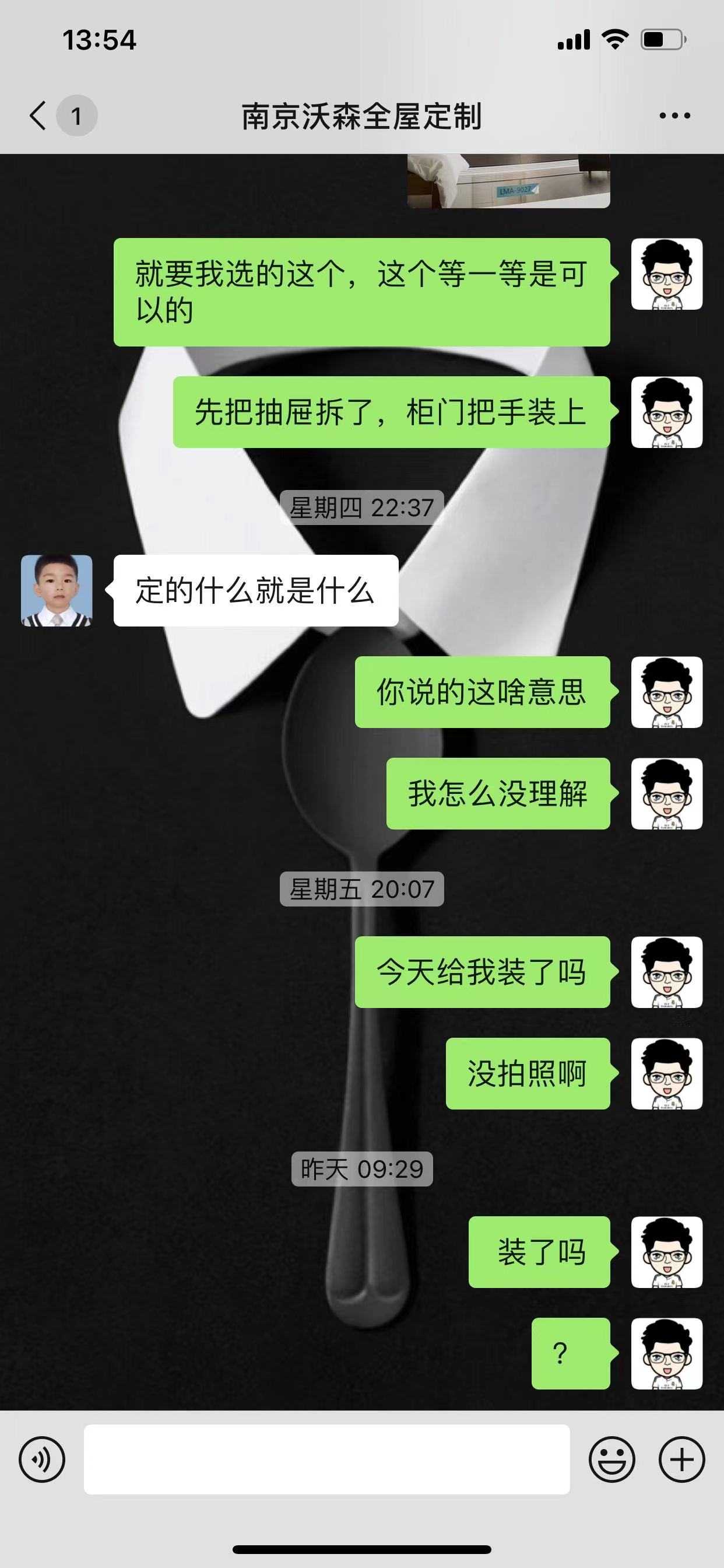Go back to the chat list

point(39,116)
